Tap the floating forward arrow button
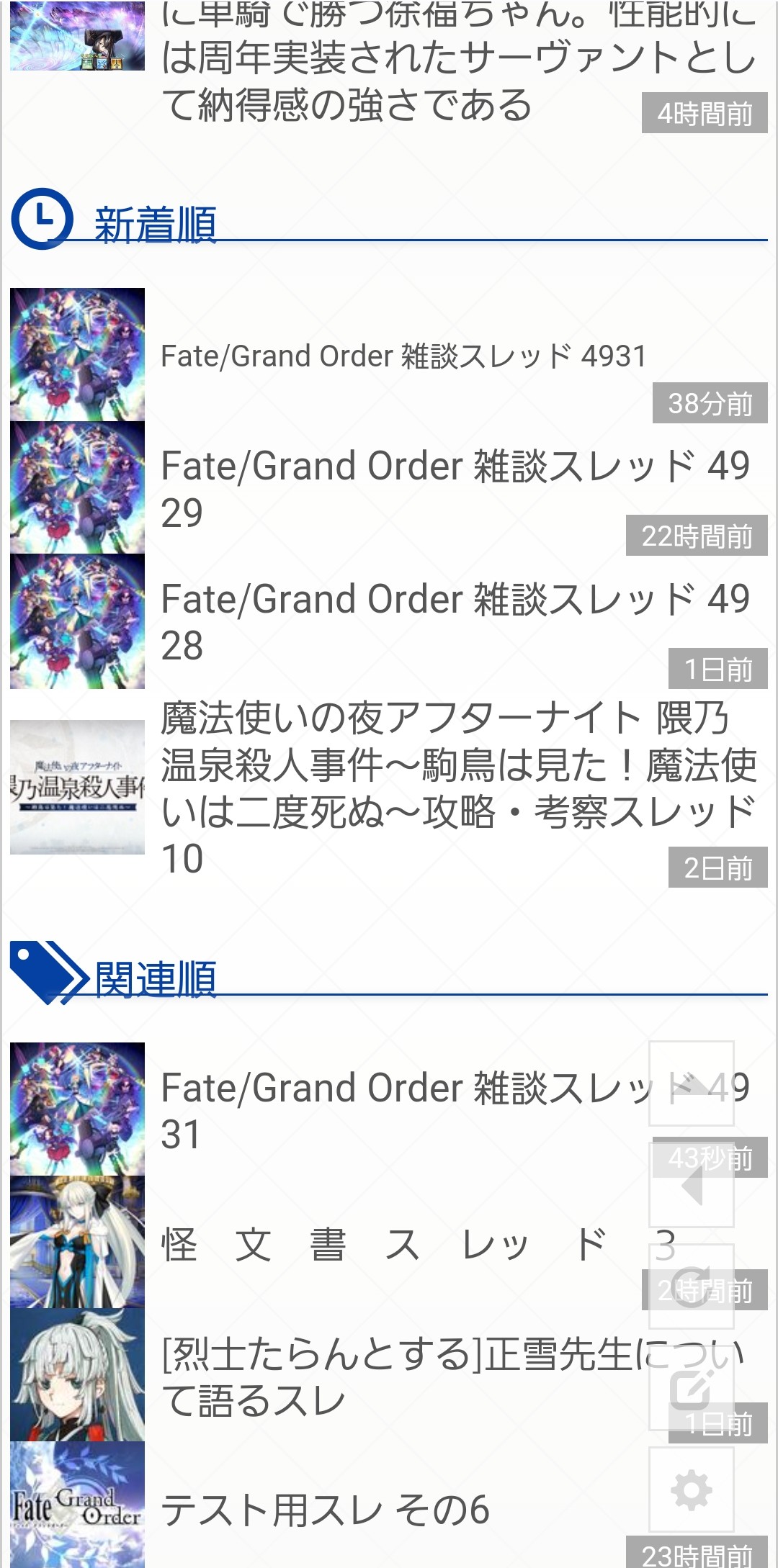778x1568 pixels. point(692,1083)
